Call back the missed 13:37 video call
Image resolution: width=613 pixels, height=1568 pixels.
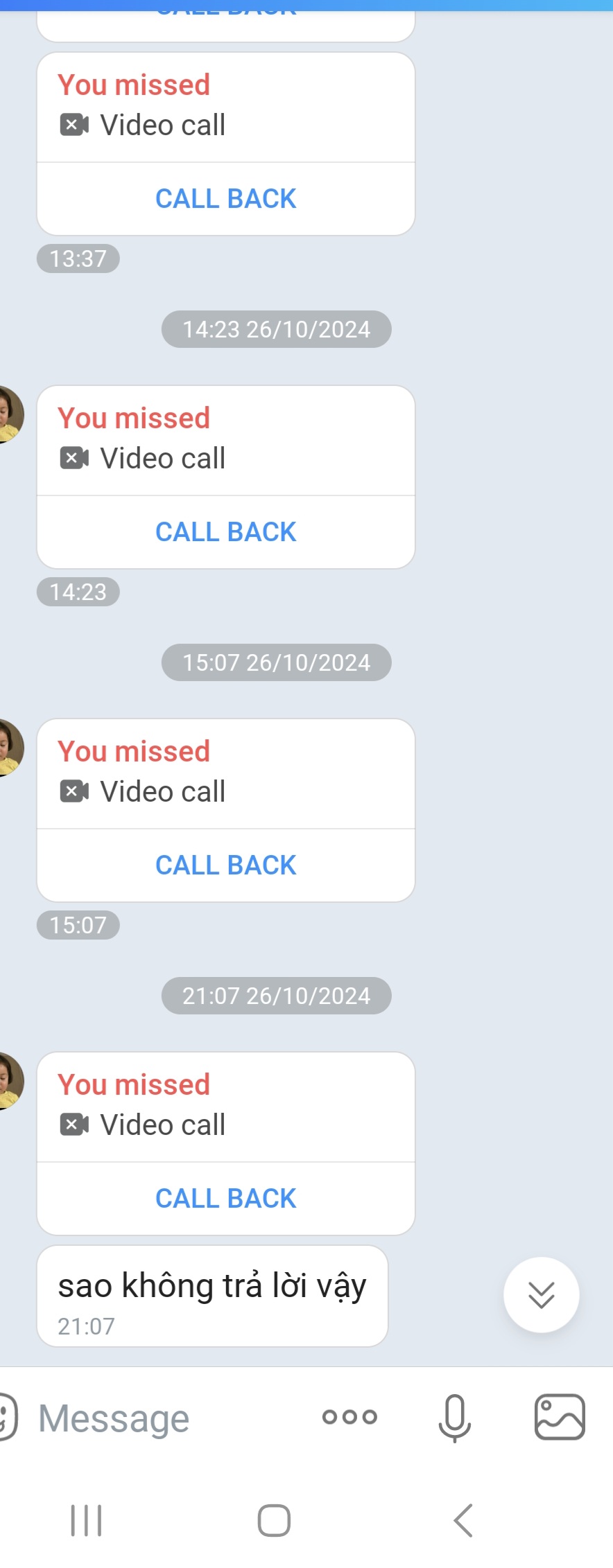tap(225, 199)
